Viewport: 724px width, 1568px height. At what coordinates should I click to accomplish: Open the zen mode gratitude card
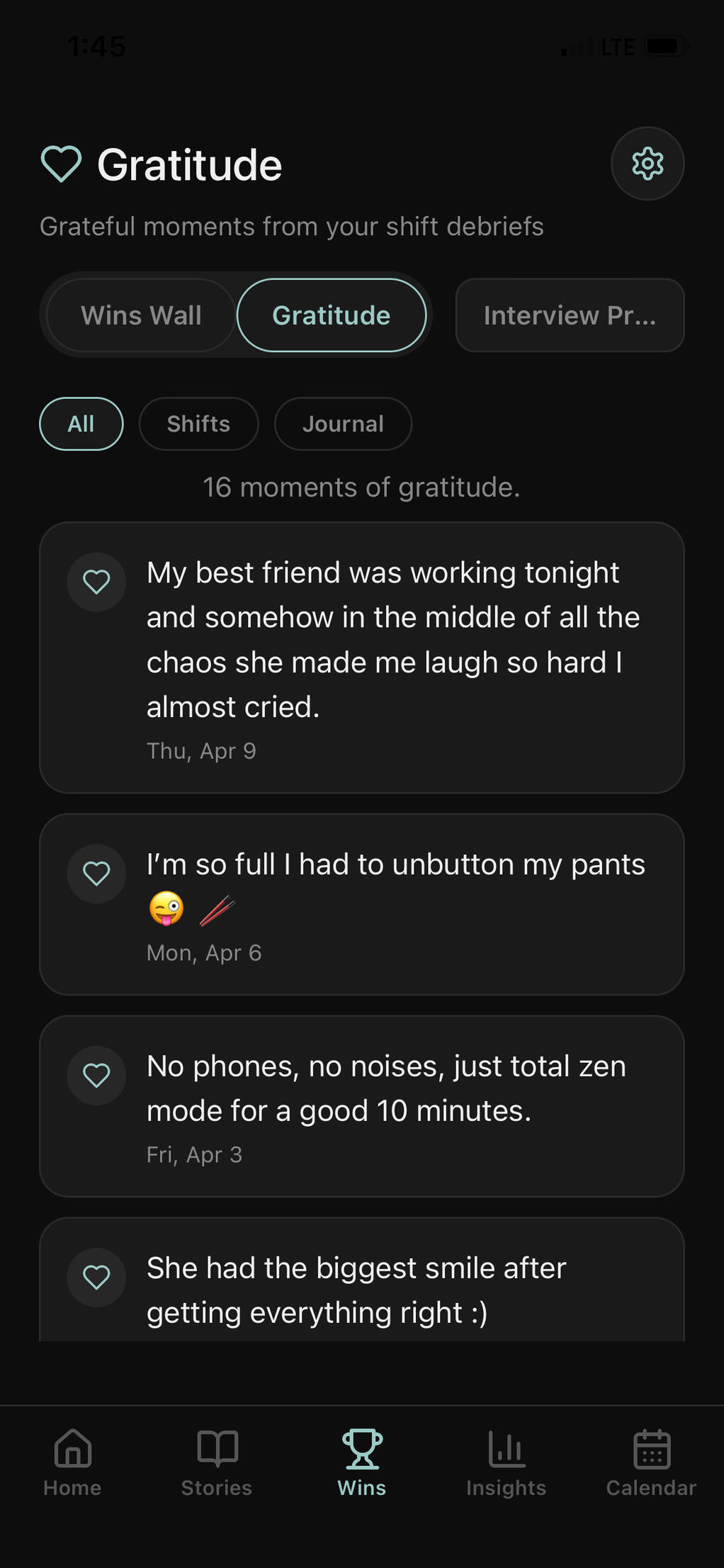[x=362, y=1106]
